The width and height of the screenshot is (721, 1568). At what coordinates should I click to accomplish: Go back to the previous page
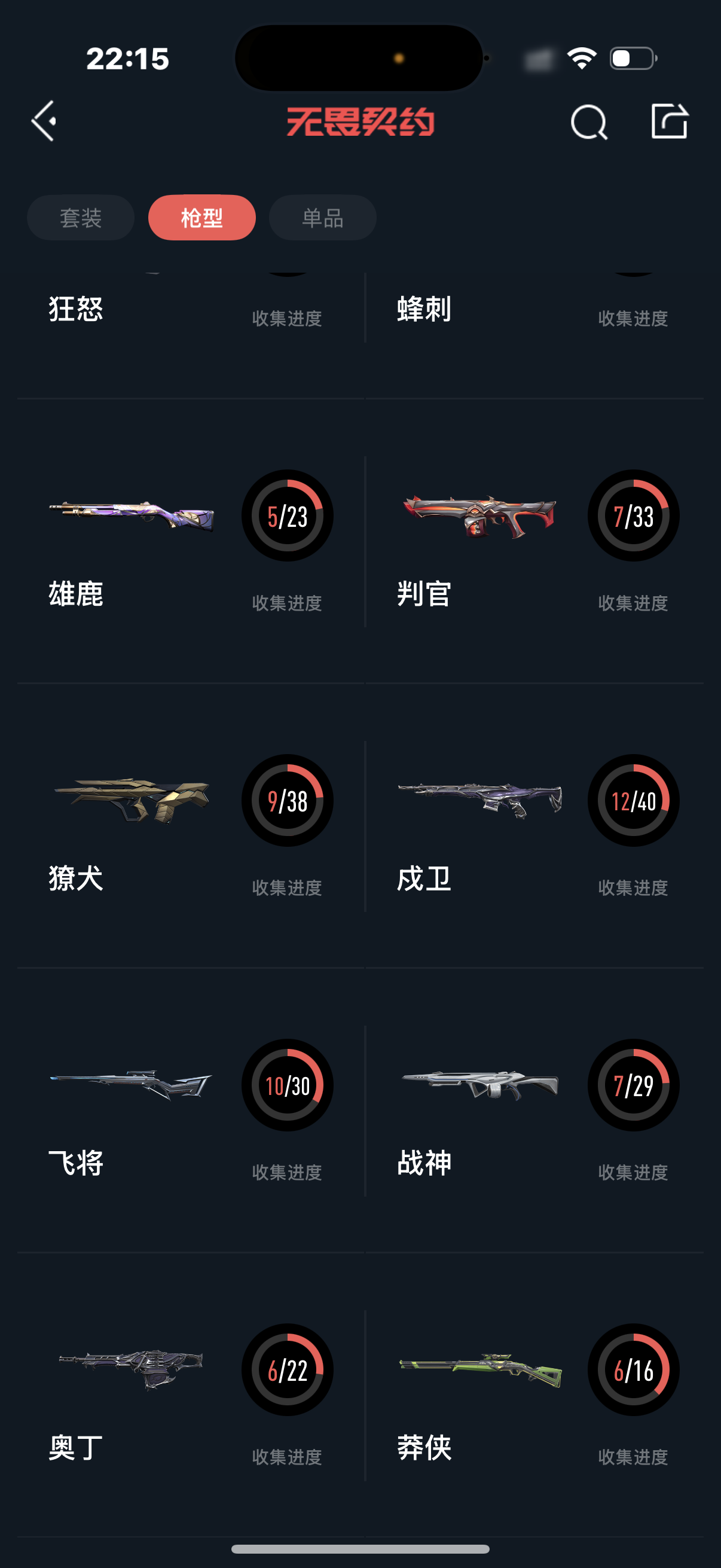coord(44,121)
